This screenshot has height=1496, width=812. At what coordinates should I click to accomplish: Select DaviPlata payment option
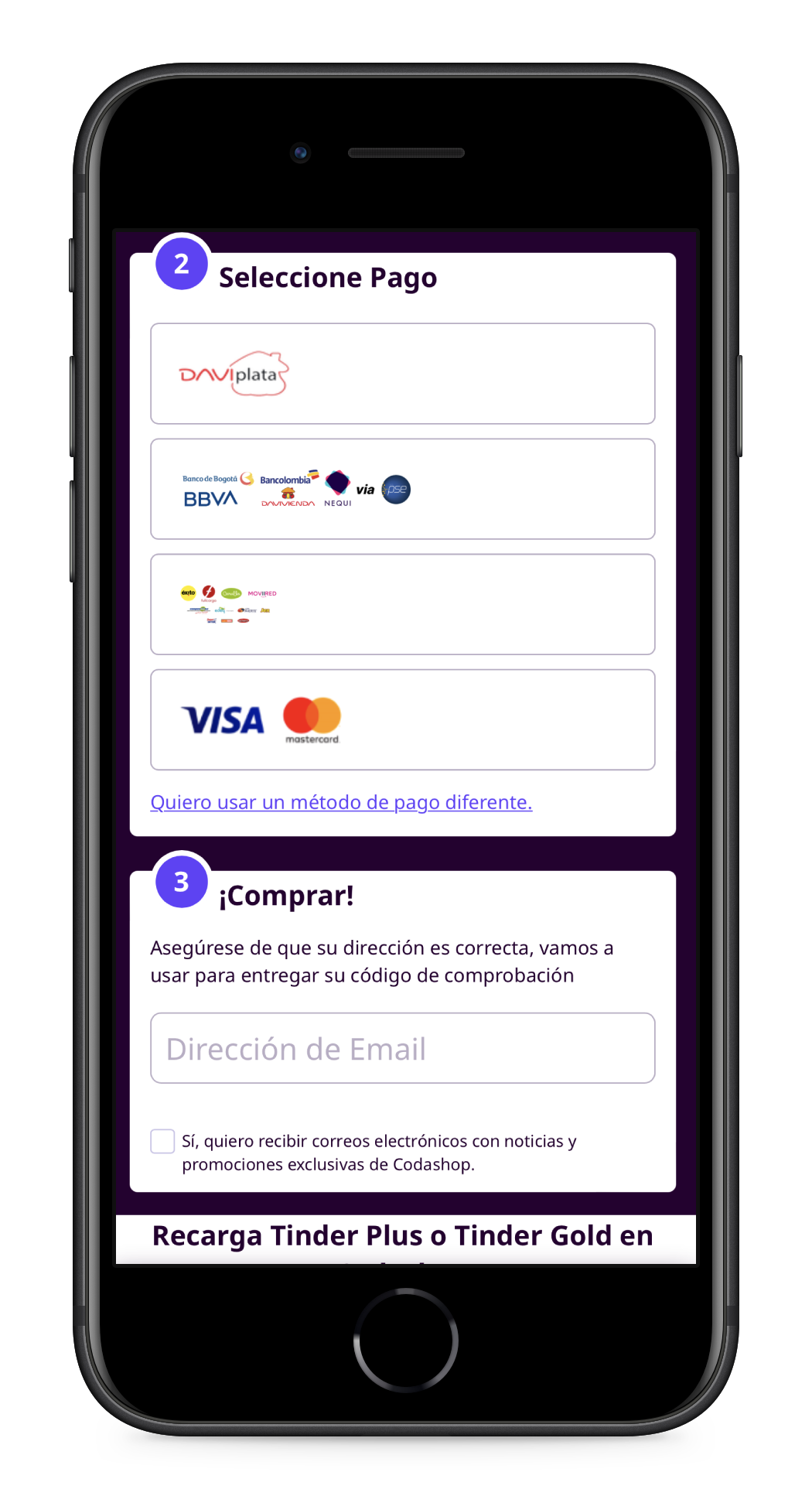[x=402, y=374]
